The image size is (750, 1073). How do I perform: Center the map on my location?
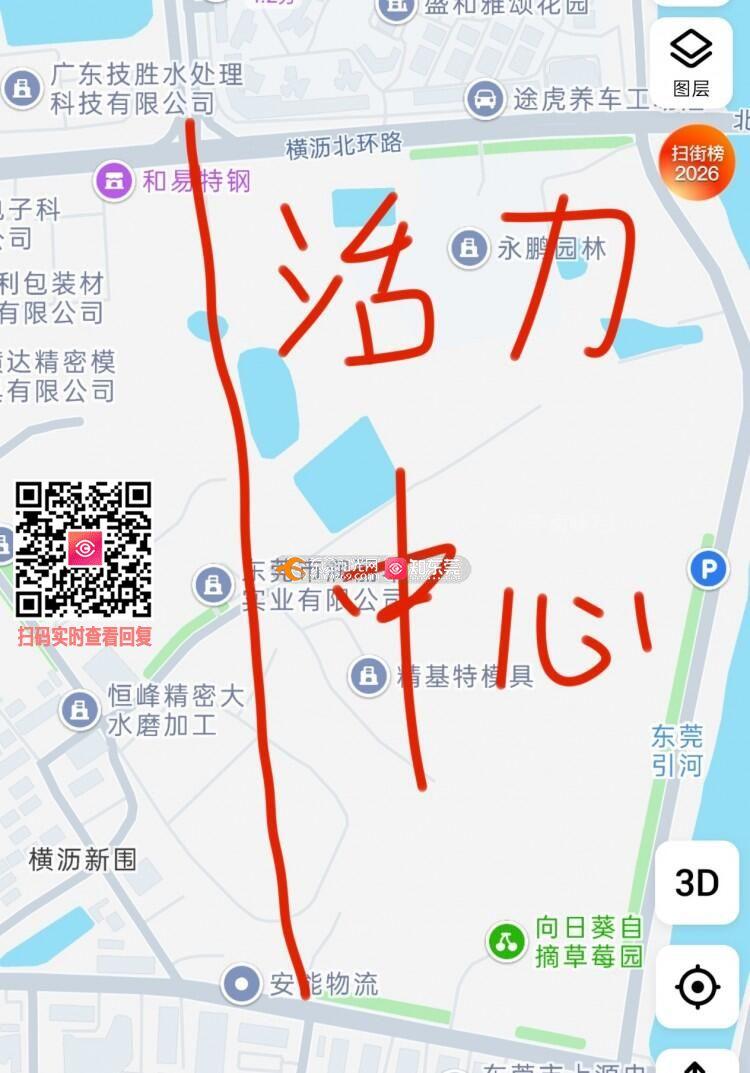(697, 987)
